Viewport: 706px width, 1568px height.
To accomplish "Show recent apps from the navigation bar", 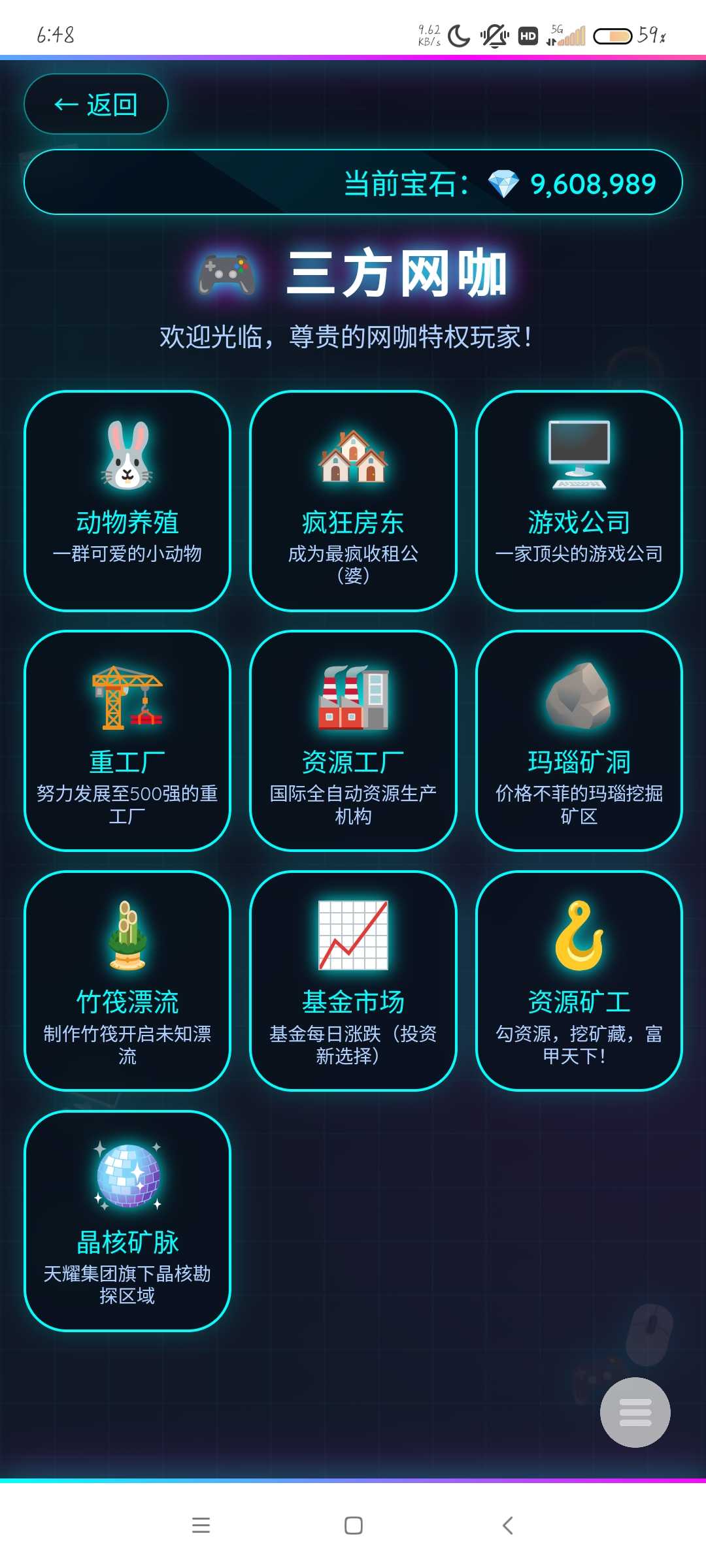I will point(201,1526).
